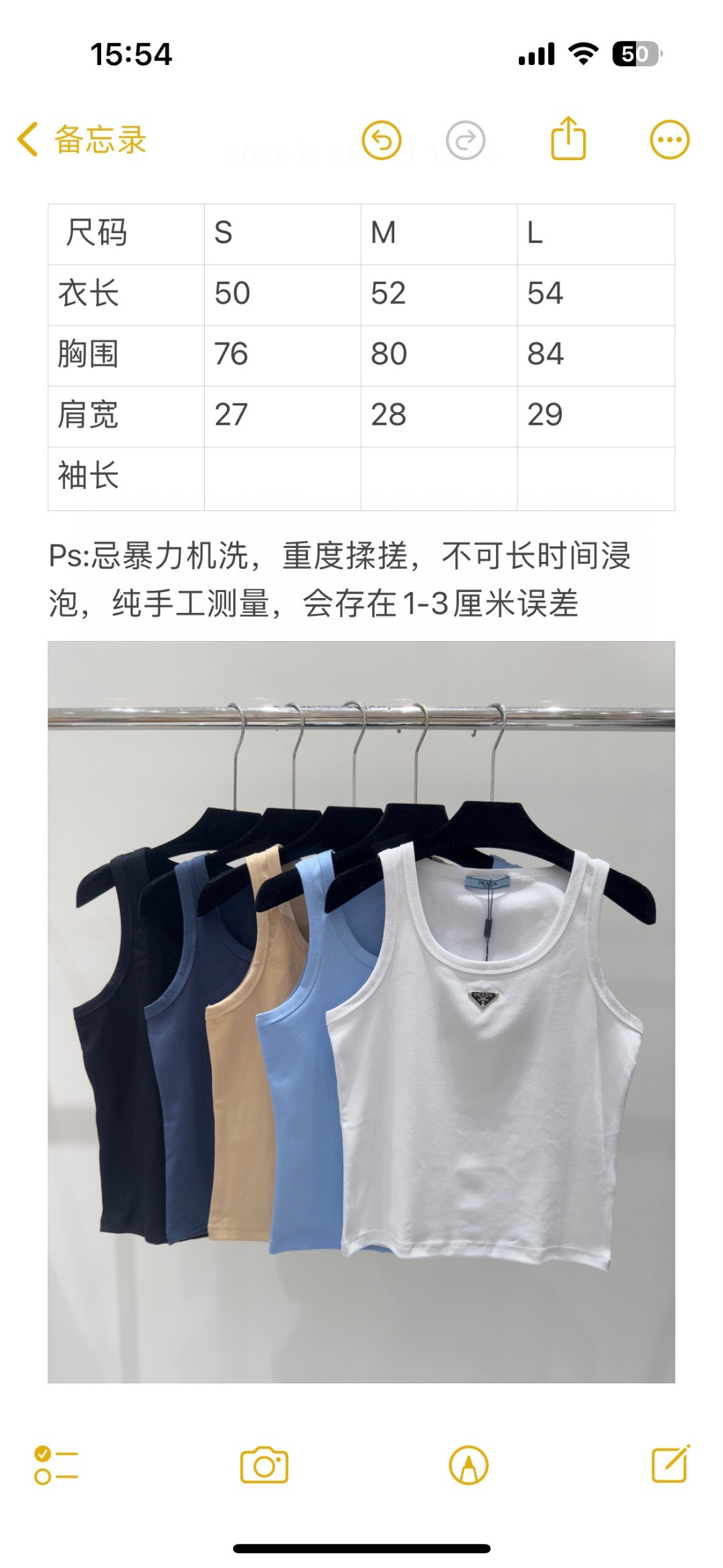Viewport: 723px width, 1568px height.
Task: Open the camera attachment option
Action: [264, 1466]
